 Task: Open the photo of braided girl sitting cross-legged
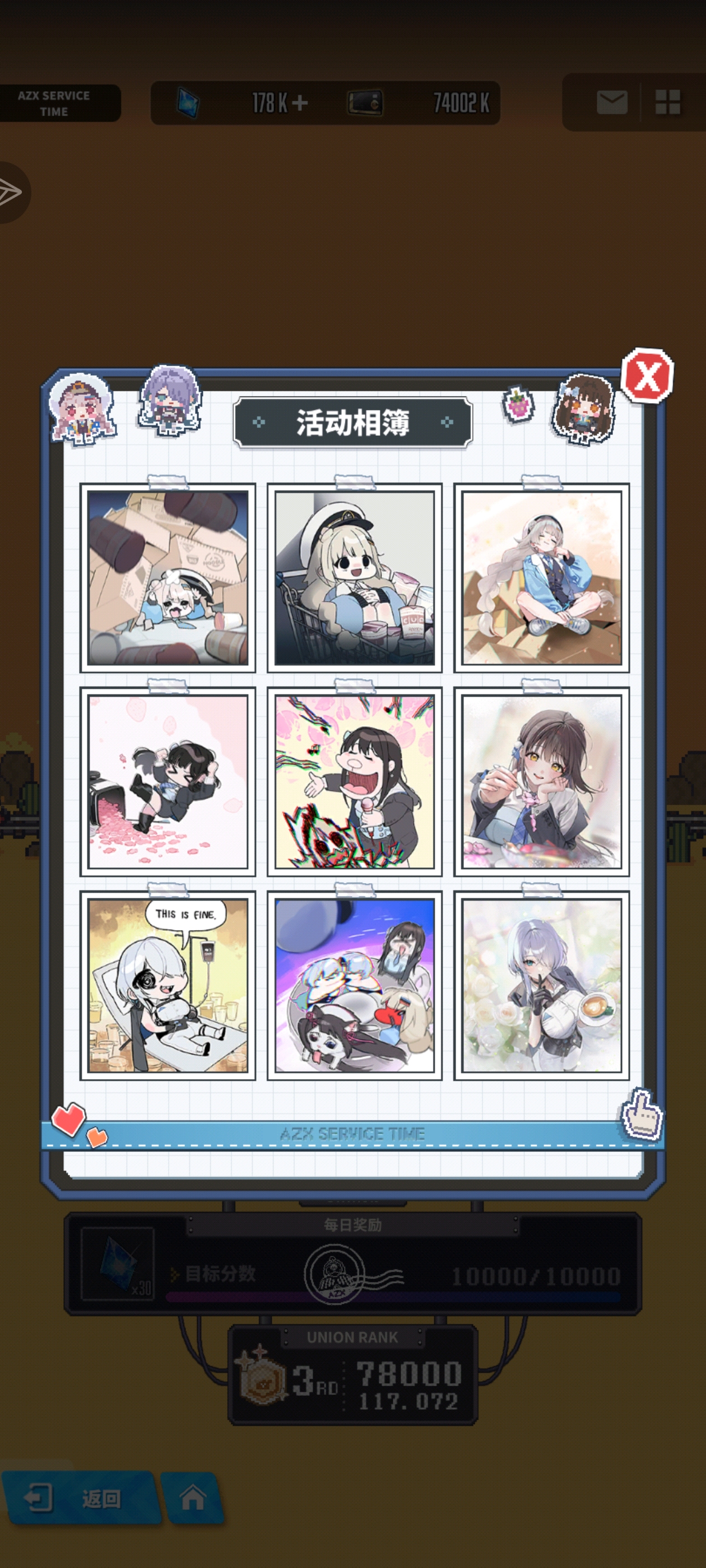pyautogui.click(x=541, y=578)
